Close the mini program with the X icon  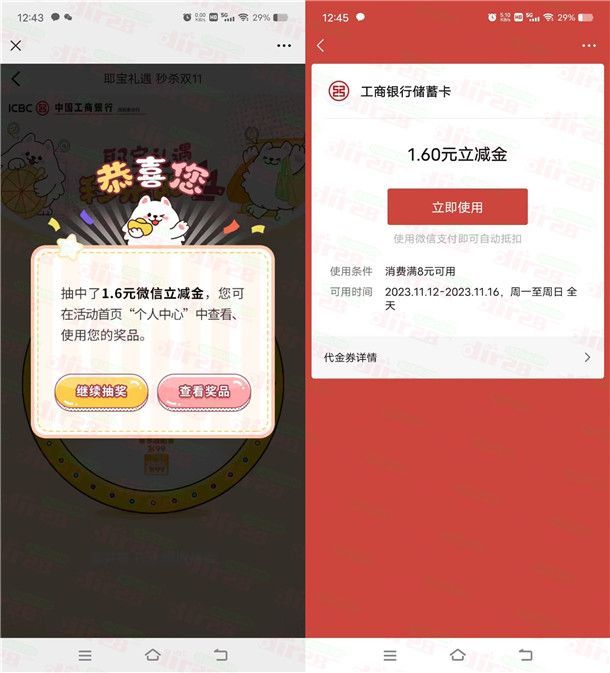(15, 45)
